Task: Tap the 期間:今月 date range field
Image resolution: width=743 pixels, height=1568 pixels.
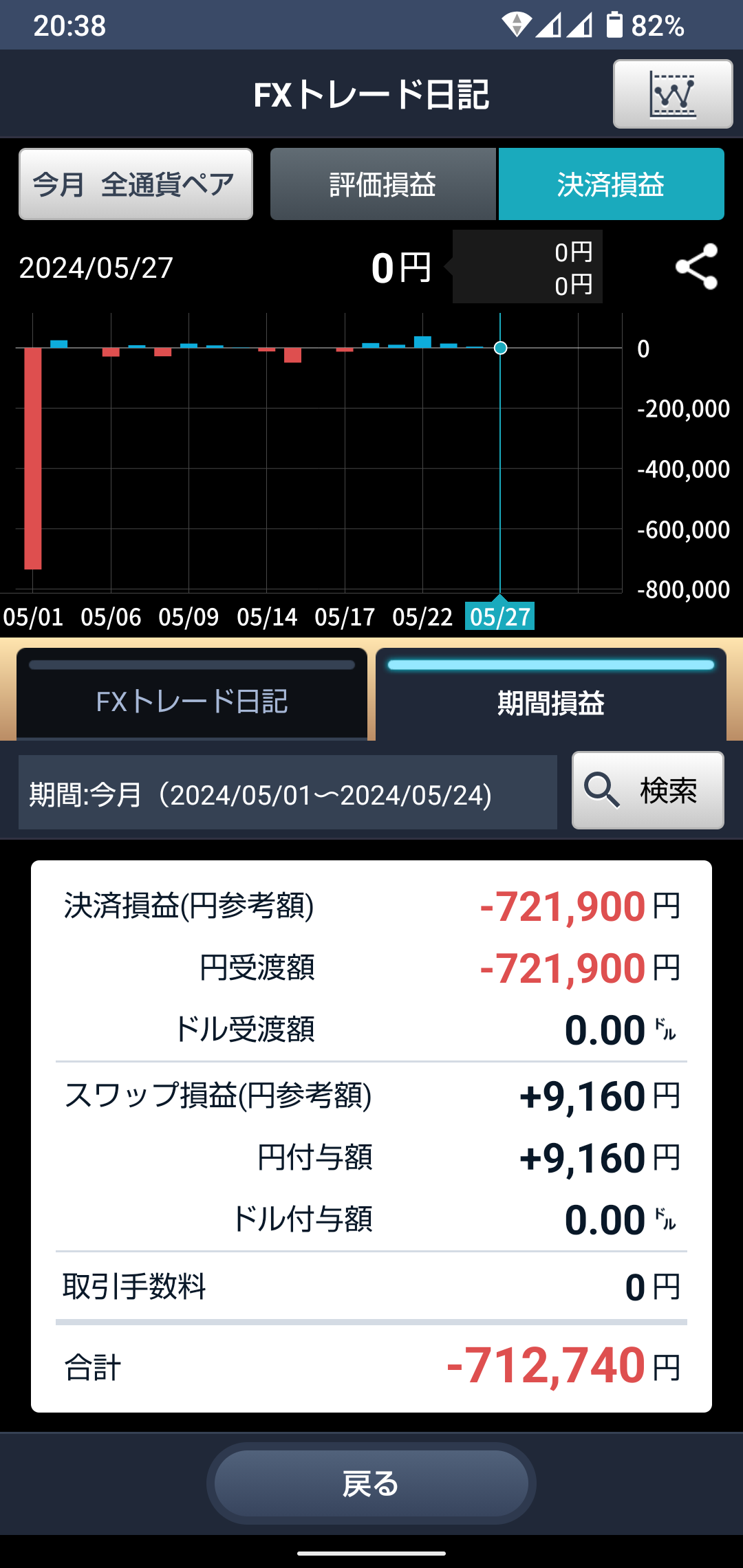Action: [x=288, y=793]
